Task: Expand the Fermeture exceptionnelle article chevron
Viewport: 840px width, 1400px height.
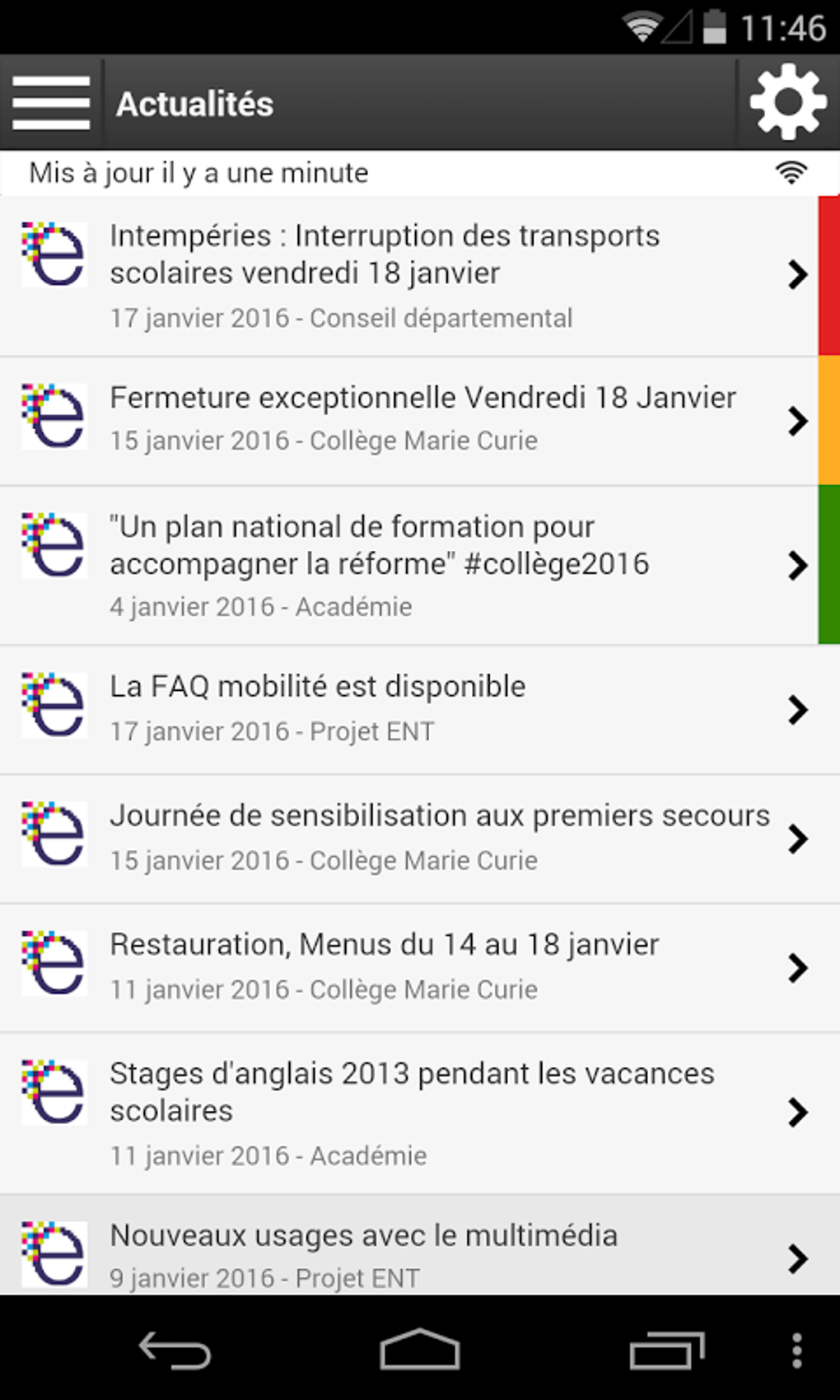Action: click(x=797, y=420)
